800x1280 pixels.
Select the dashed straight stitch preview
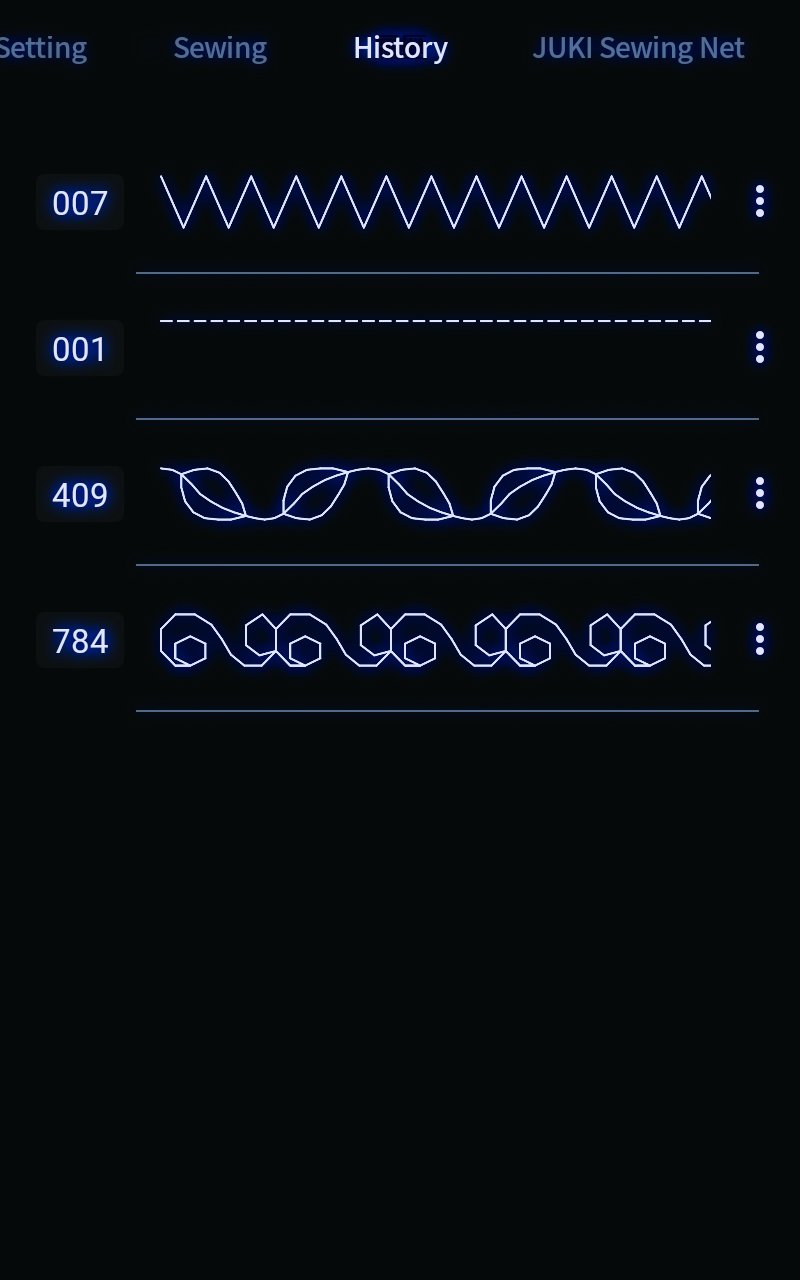pyautogui.click(x=435, y=318)
